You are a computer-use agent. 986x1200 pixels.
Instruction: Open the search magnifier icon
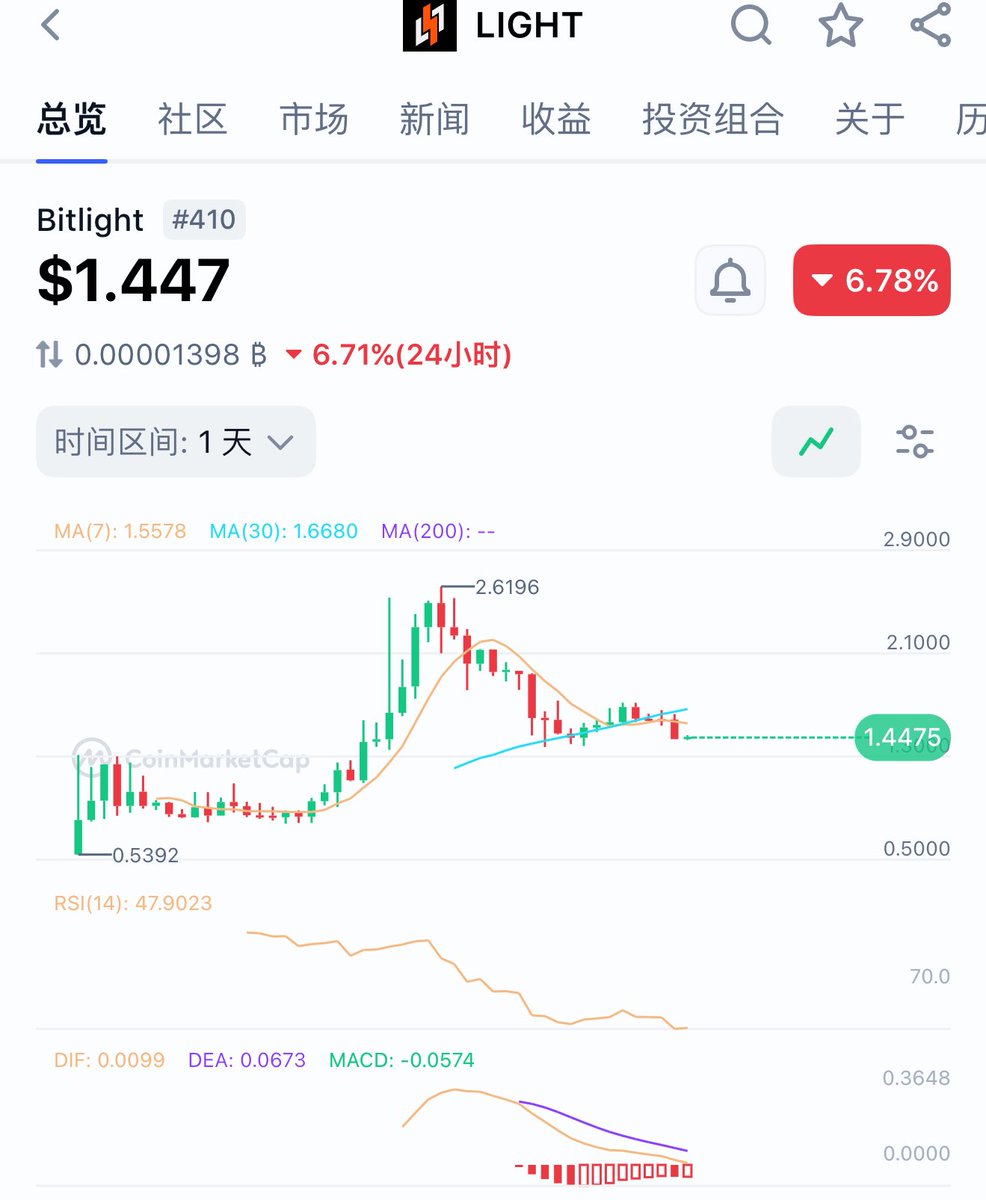coord(751,26)
